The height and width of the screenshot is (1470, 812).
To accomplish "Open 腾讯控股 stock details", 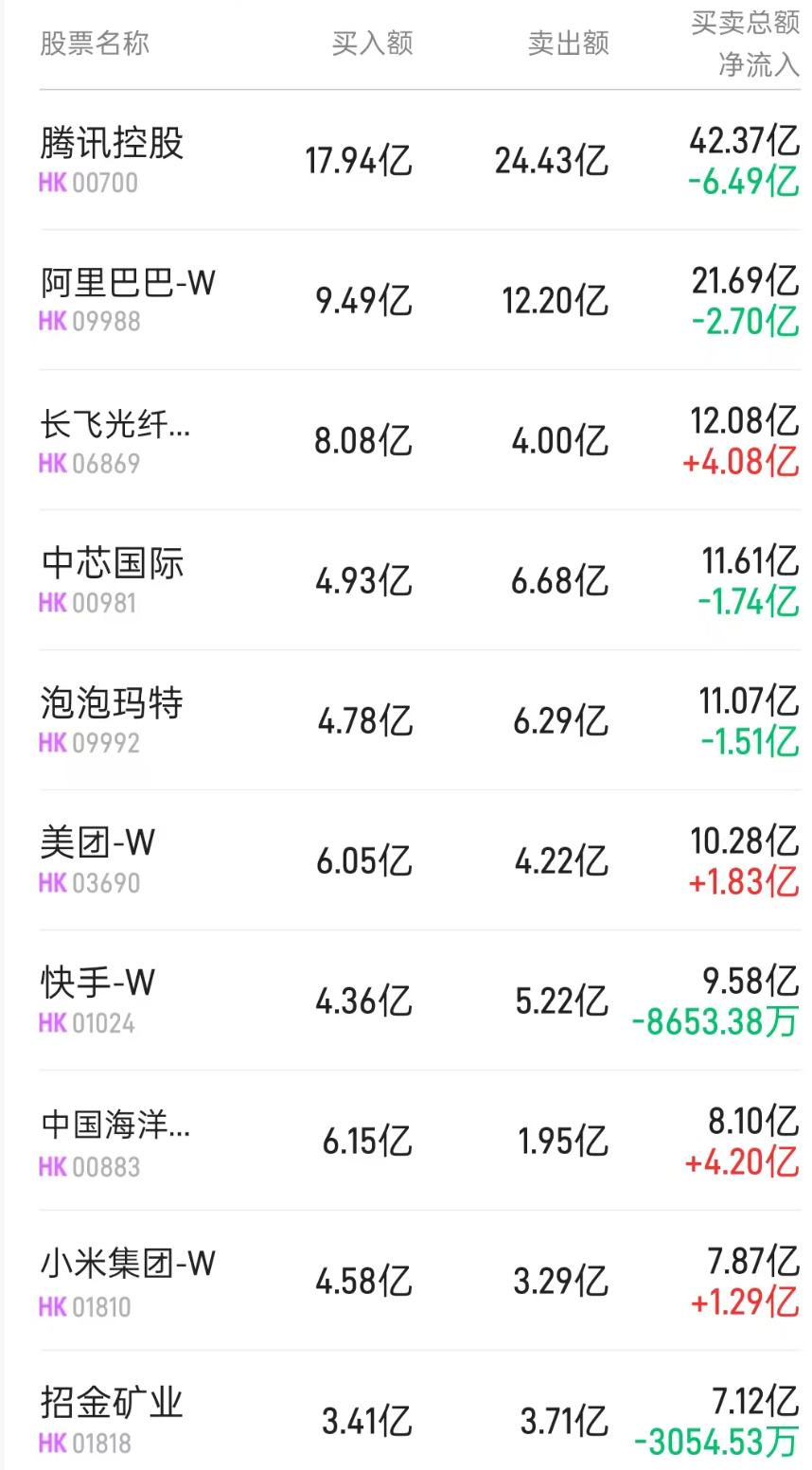I will point(109,144).
